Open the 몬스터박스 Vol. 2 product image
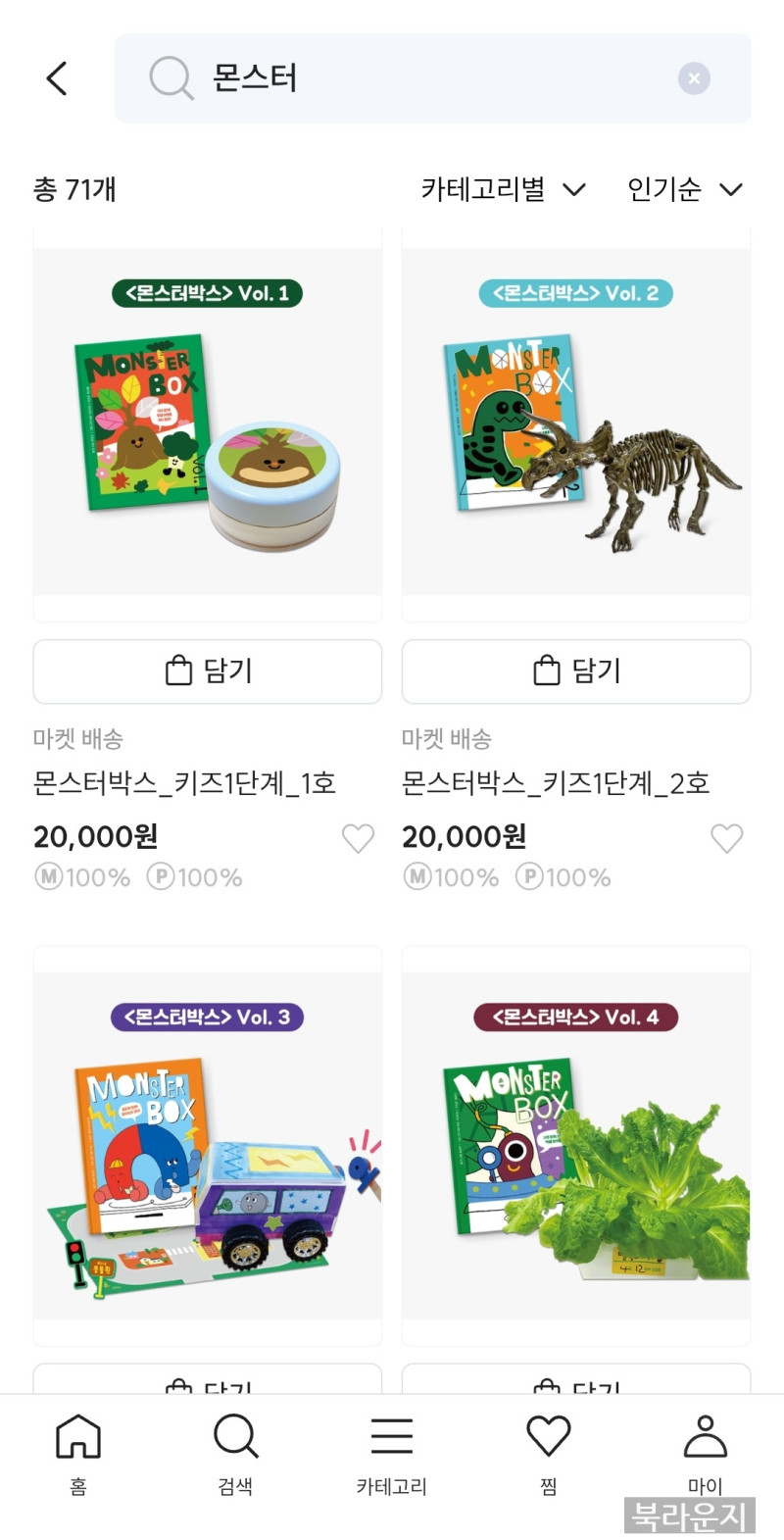The image size is (784, 1540). (576, 422)
